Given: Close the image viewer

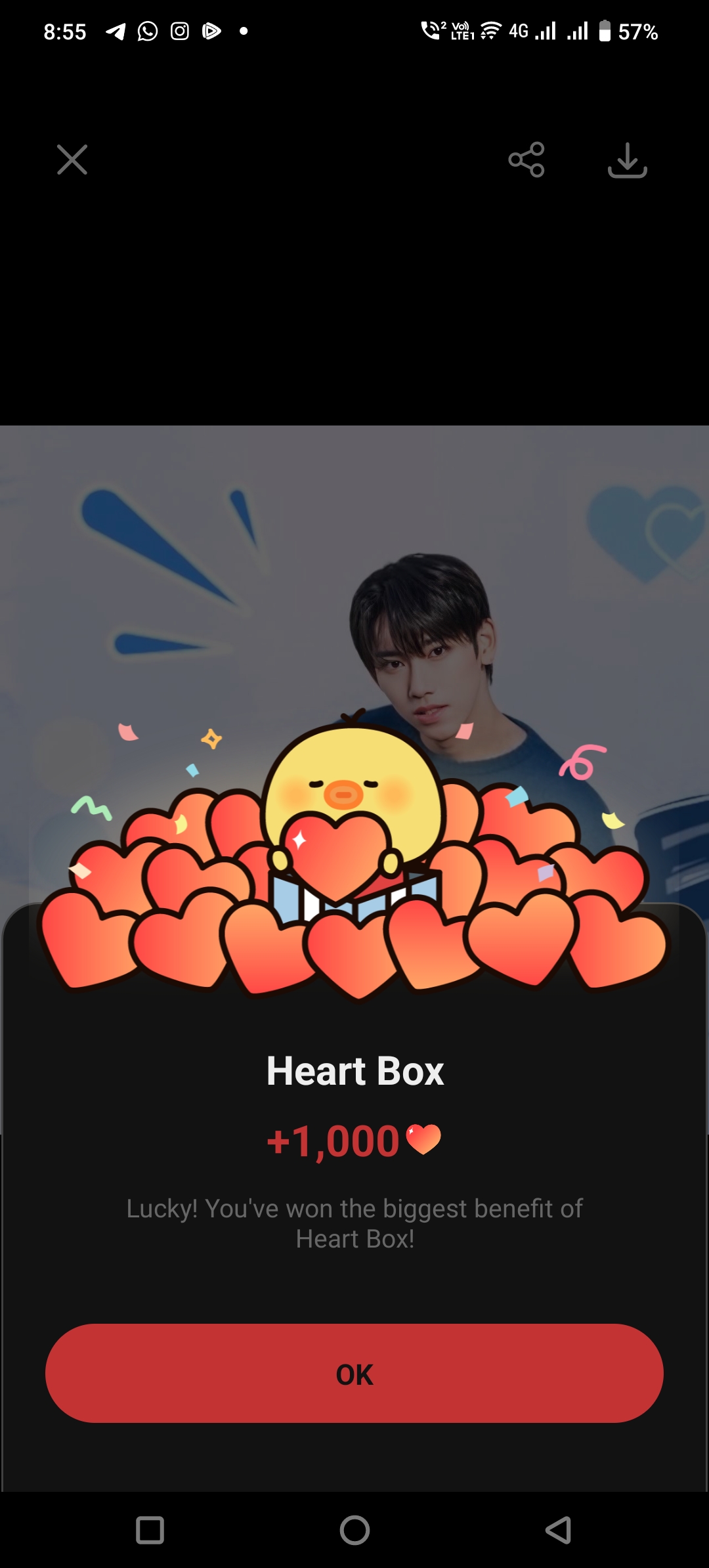Looking at the screenshot, I should click(x=72, y=160).
